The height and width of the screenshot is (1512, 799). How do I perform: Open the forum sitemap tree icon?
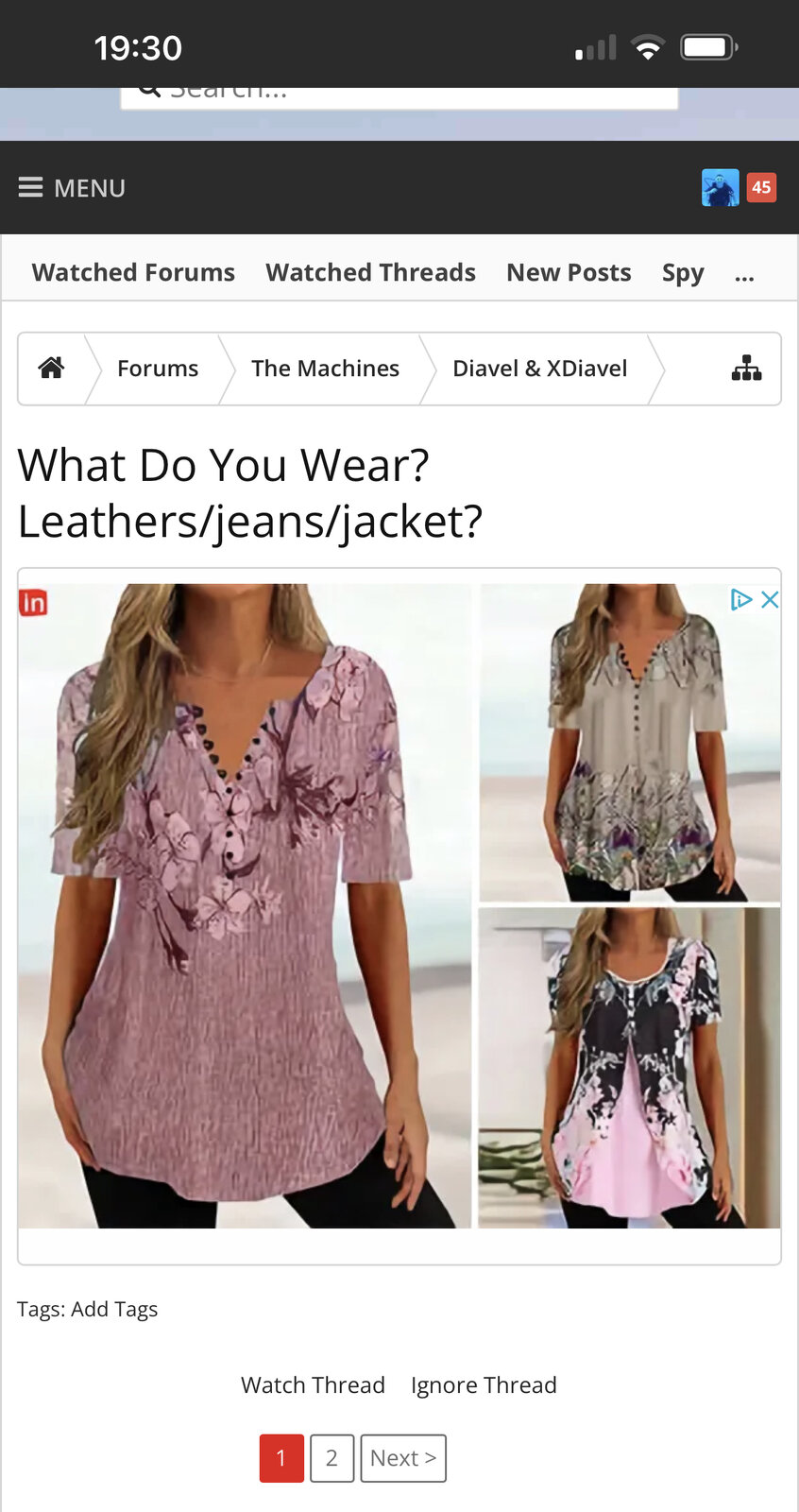pyautogui.click(x=746, y=369)
